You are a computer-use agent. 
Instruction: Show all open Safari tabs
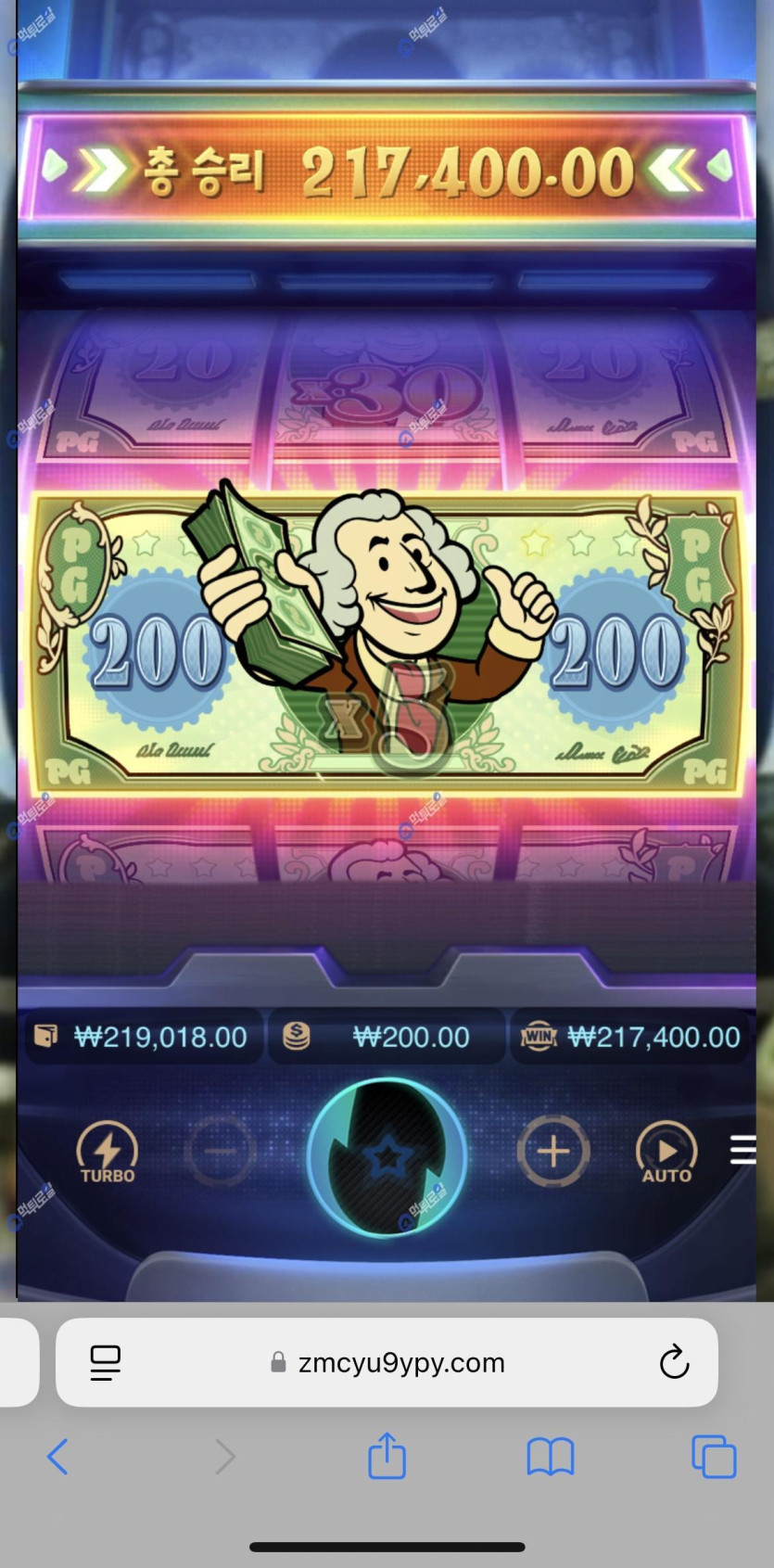[714, 1457]
